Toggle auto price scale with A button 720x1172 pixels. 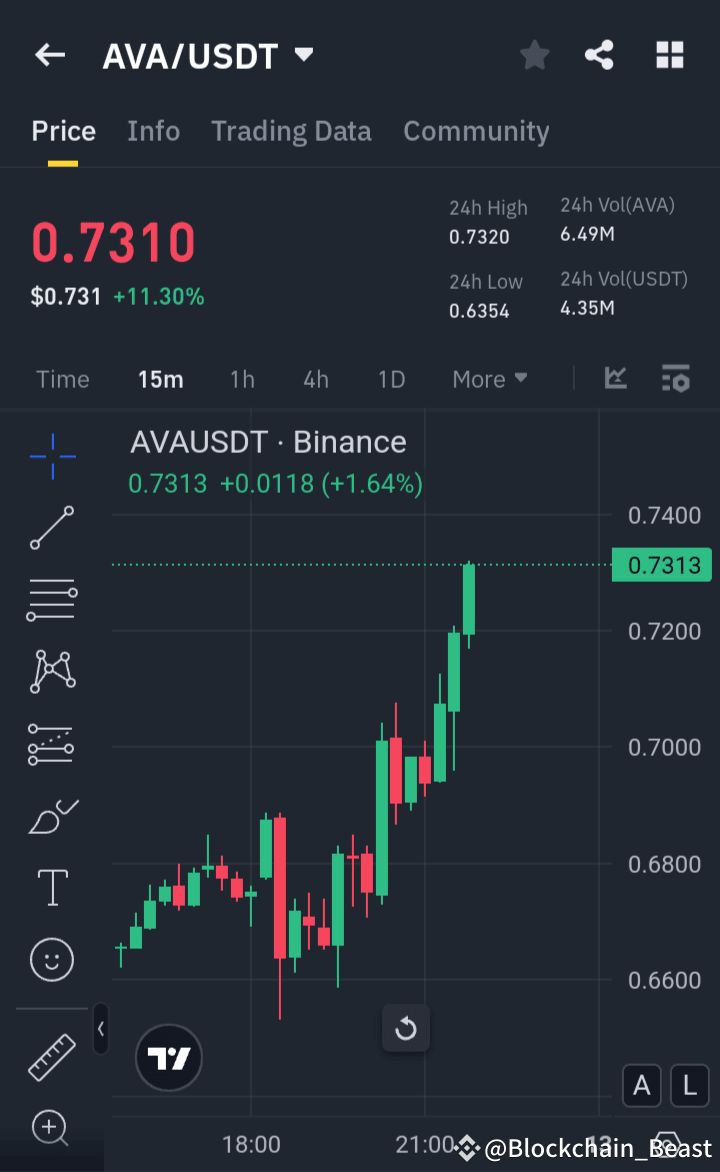tap(641, 1086)
